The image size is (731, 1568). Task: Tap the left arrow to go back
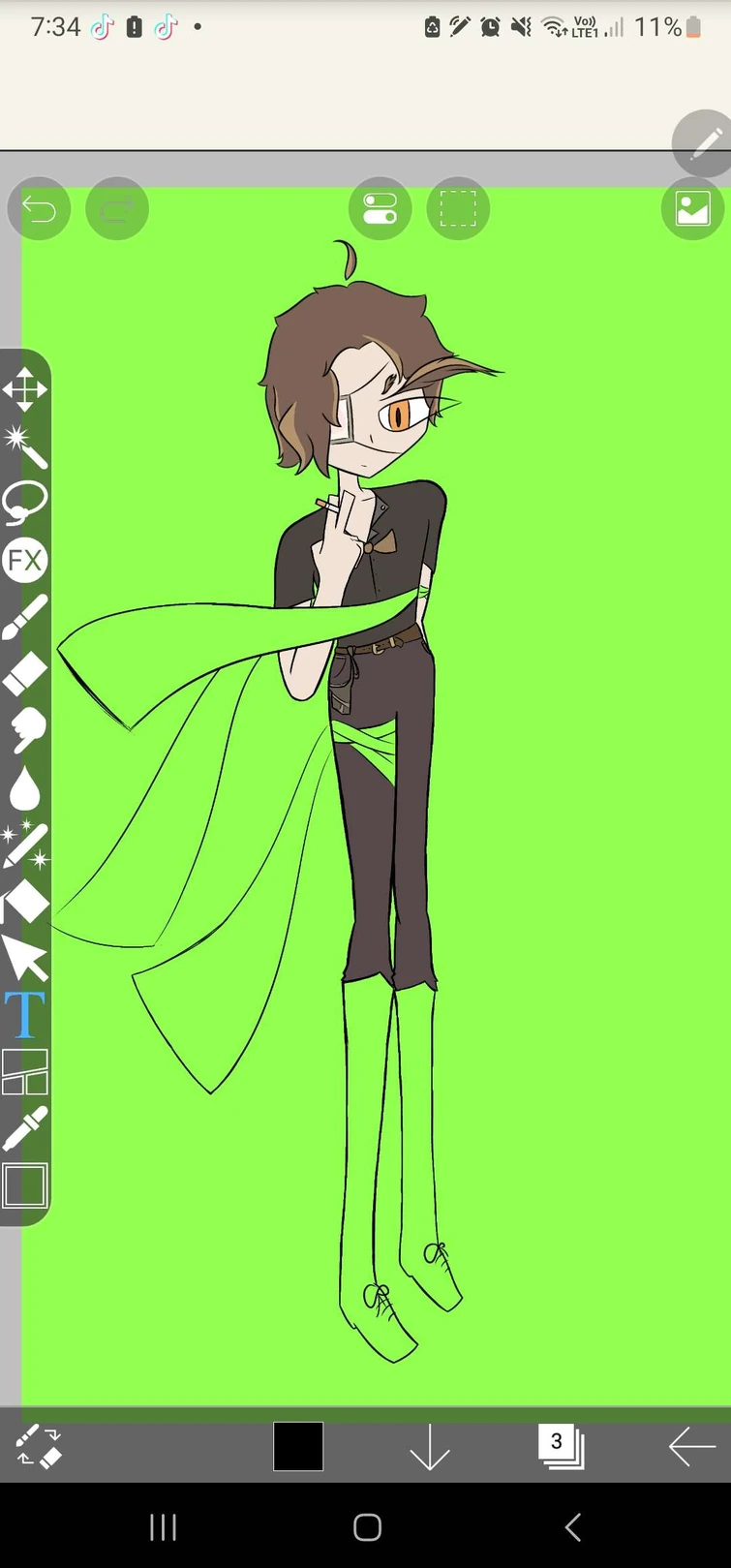point(692,1448)
